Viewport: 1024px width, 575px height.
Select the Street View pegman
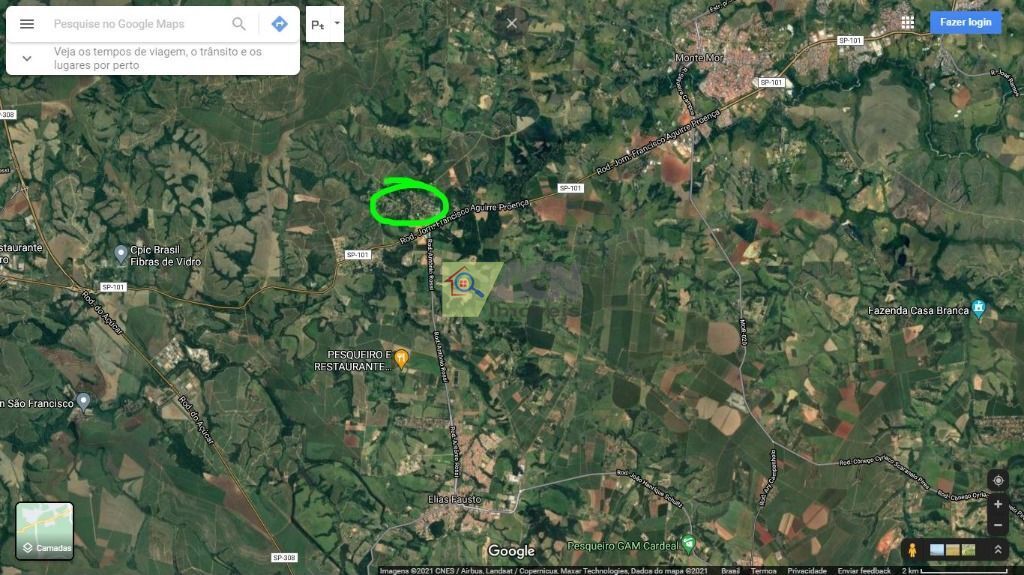913,550
